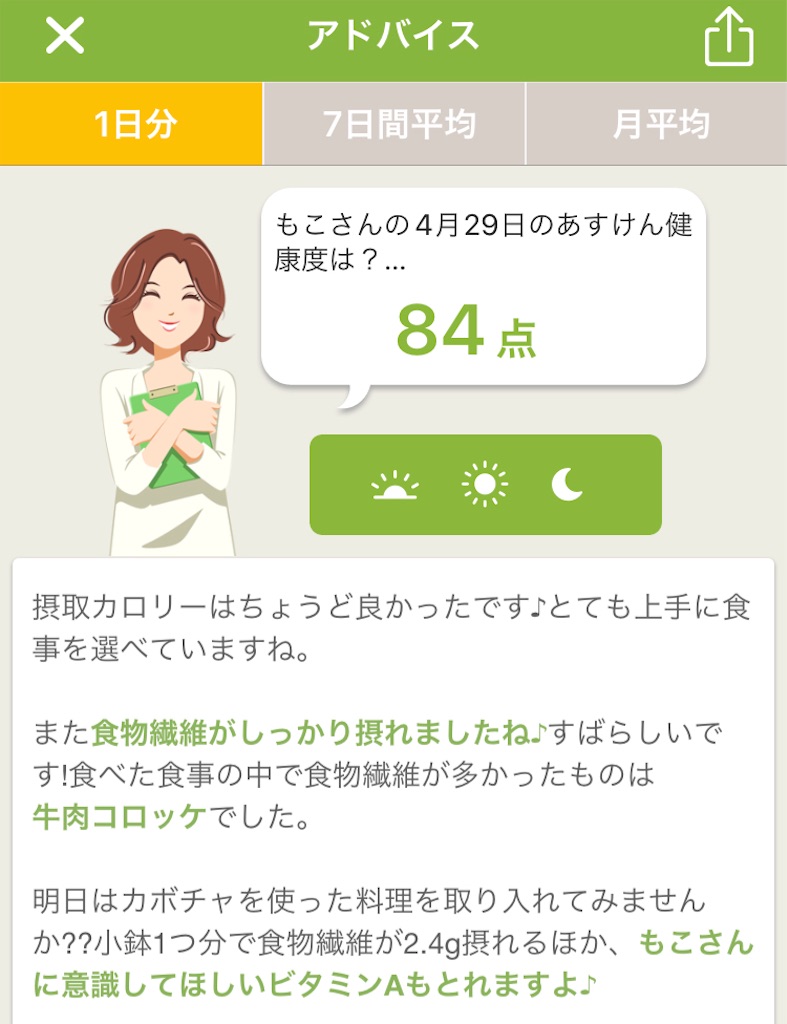Select the moon dinner icon
787x1024 pixels.
point(568,485)
